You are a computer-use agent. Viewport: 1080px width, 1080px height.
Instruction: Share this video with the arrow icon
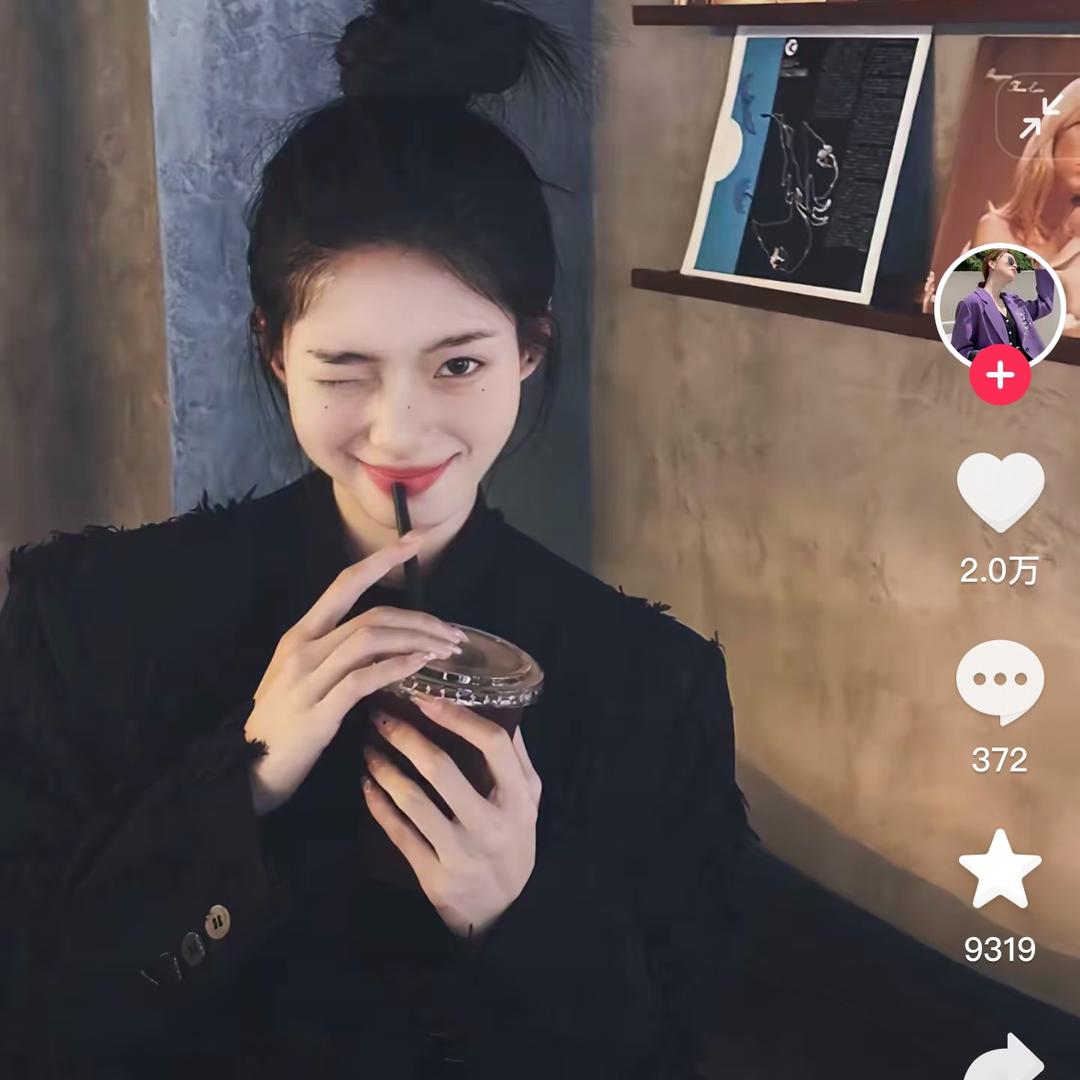click(x=1004, y=1058)
